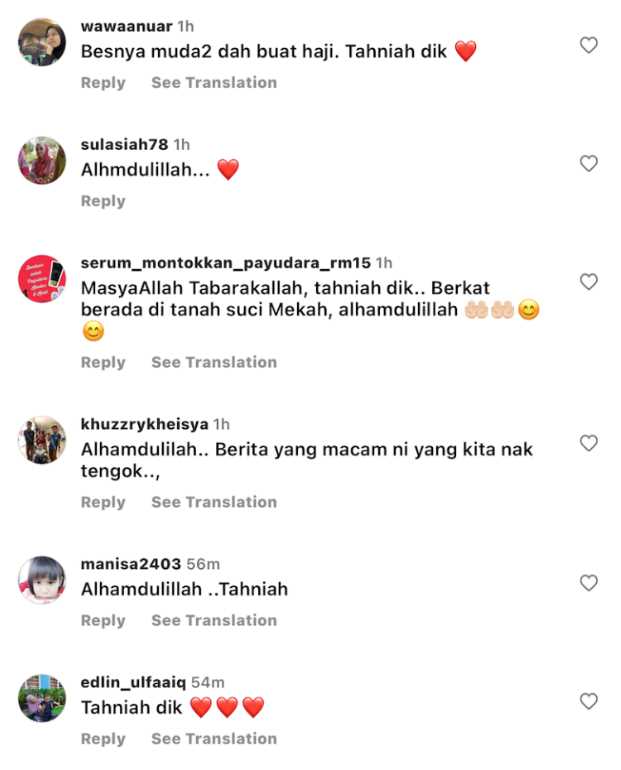Open manisa2403's profile avatar
Screen dimensions: 621x770
pyautogui.click(x=42, y=580)
